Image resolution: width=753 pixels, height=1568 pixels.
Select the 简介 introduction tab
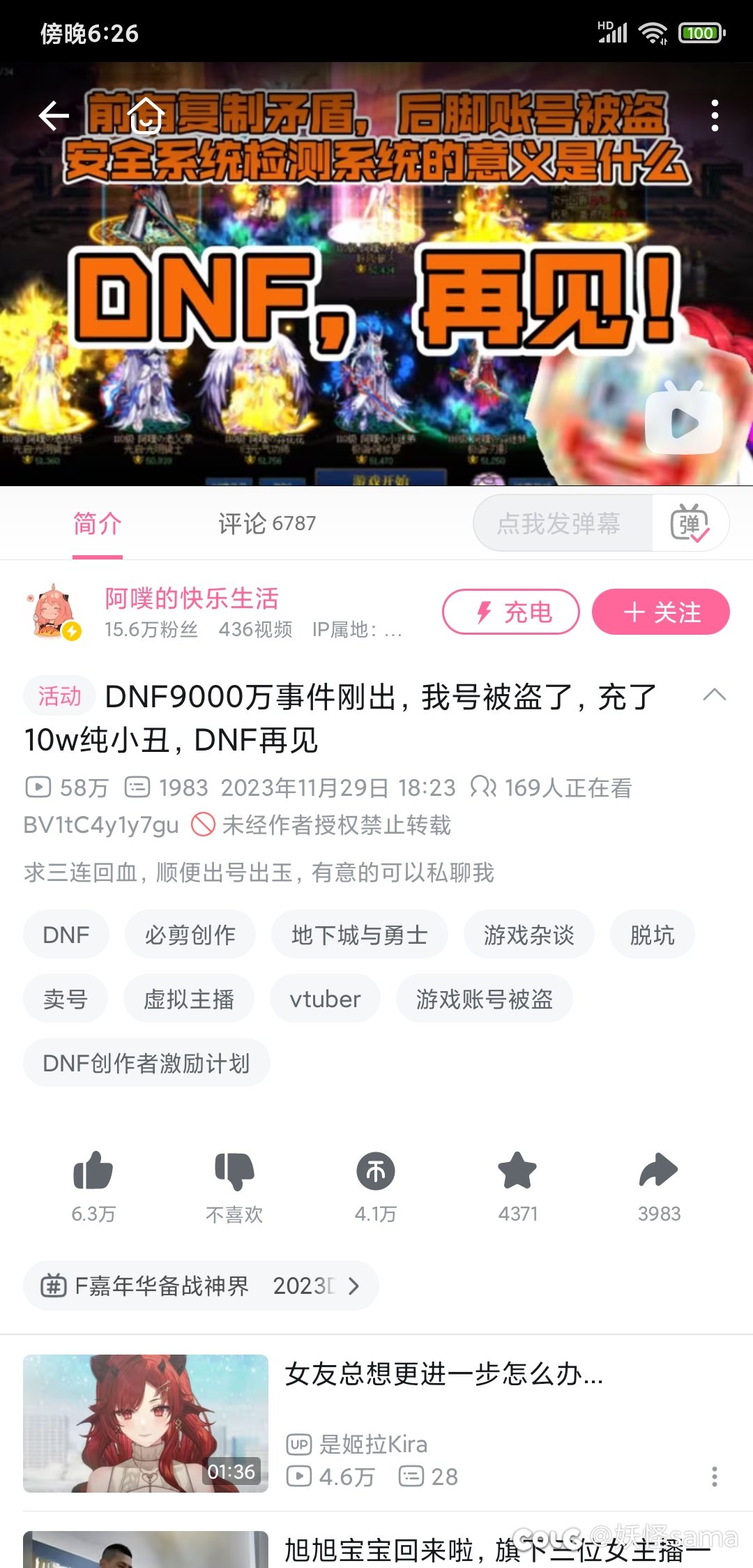[x=98, y=522]
